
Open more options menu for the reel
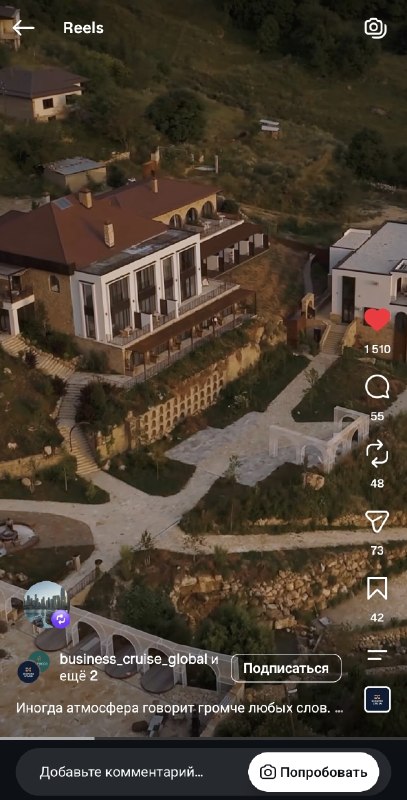(377, 655)
